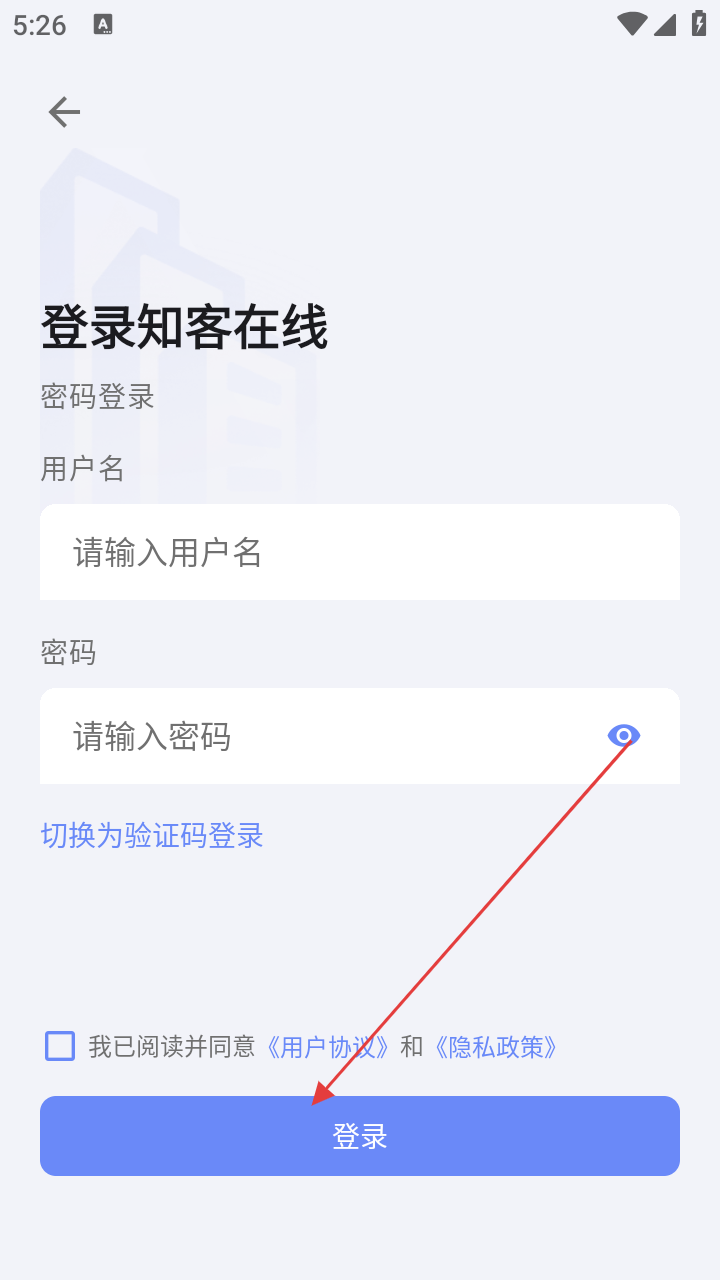Viewport: 720px width, 1280px height.
Task: Open the 隐私政策 link
Action: tap(496, 1047)
